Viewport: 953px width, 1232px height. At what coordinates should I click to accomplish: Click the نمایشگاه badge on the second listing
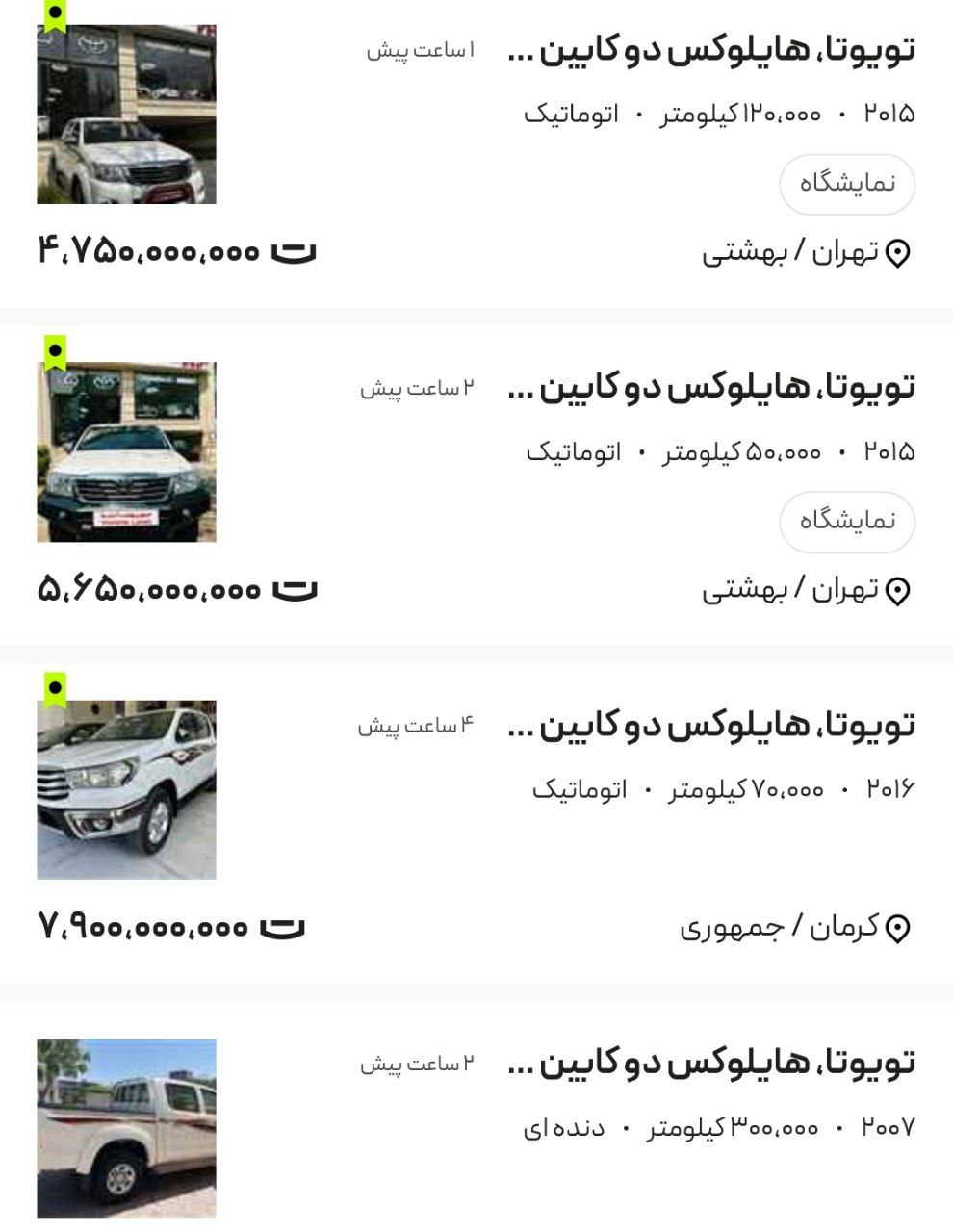click(847, 520)
